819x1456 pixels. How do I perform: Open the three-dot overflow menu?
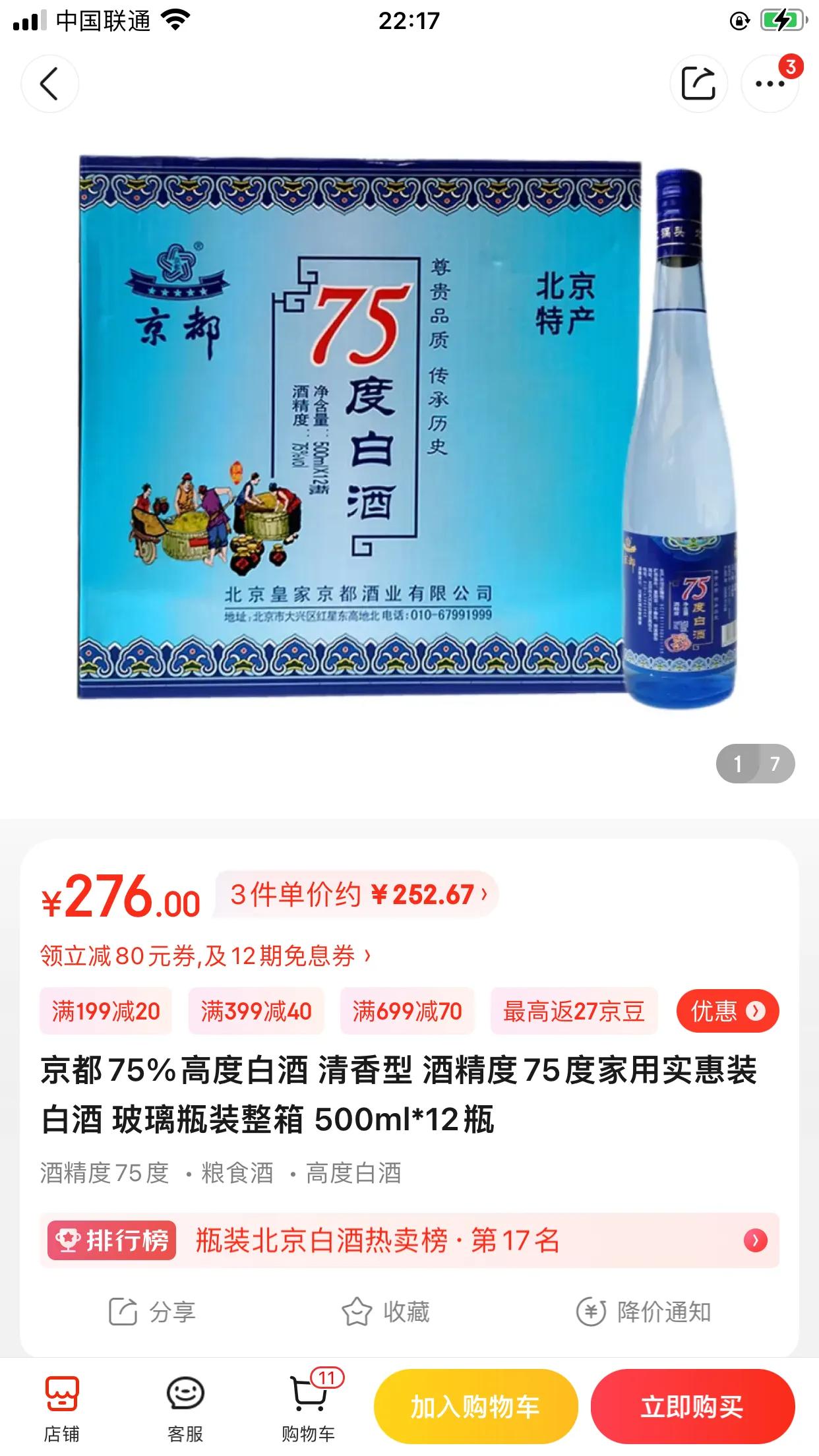click(x=770, y=84)
